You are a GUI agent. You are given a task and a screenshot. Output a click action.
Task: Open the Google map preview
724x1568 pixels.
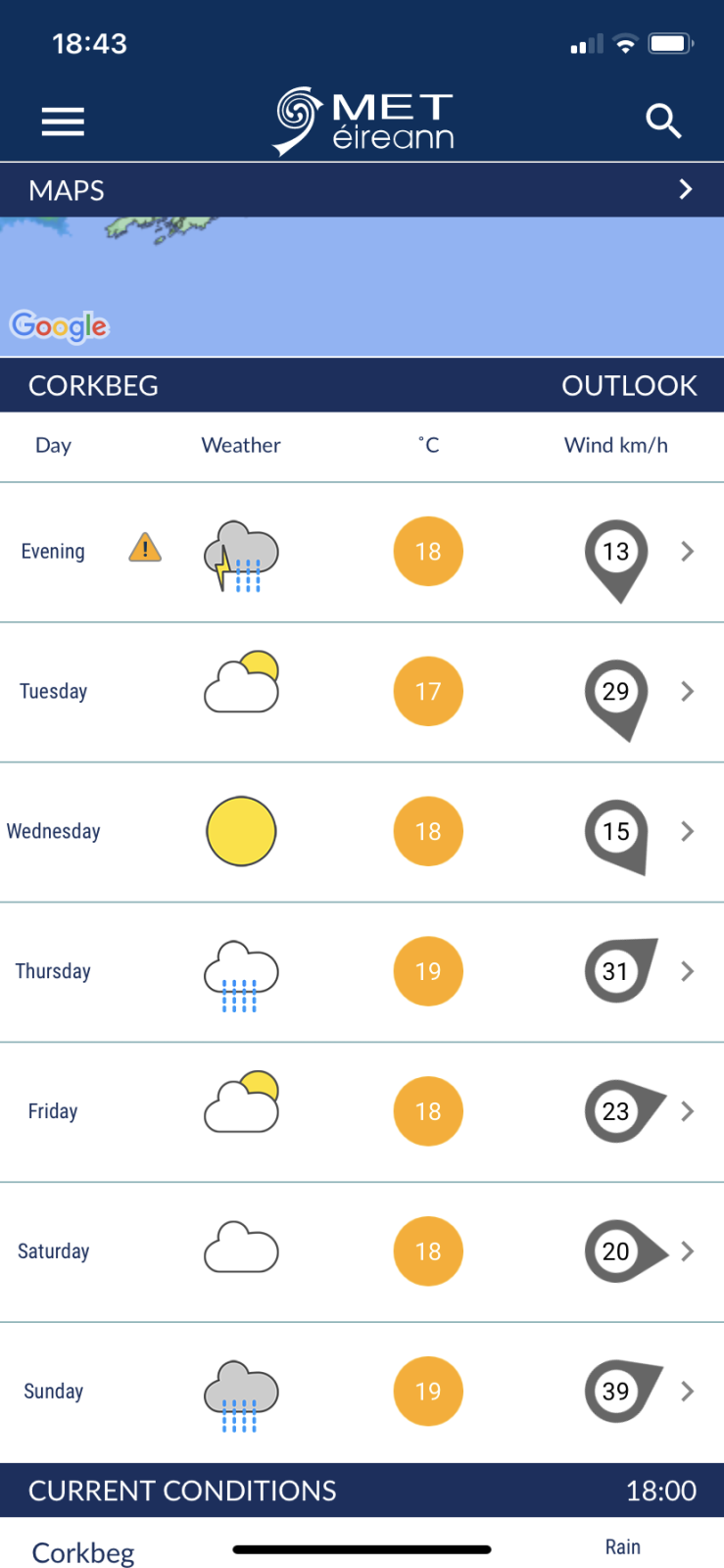pos(362,286)
